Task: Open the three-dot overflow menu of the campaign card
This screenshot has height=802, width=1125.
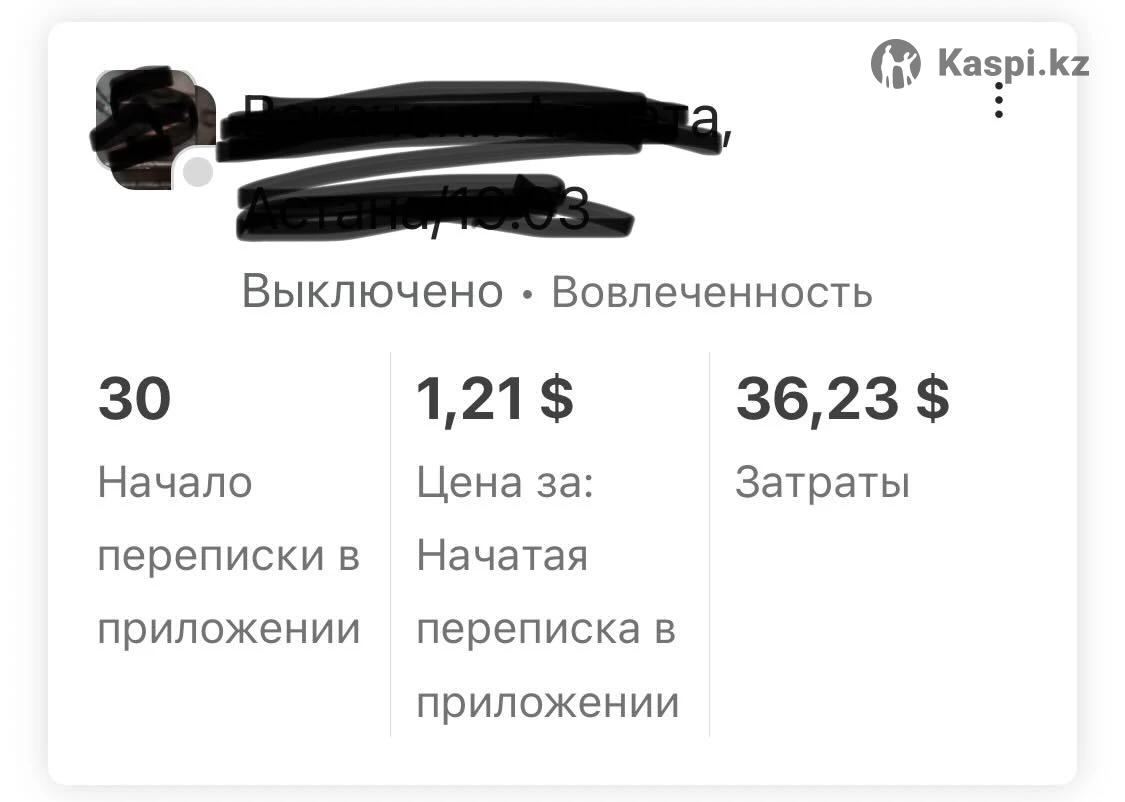Action: [998, 101]
